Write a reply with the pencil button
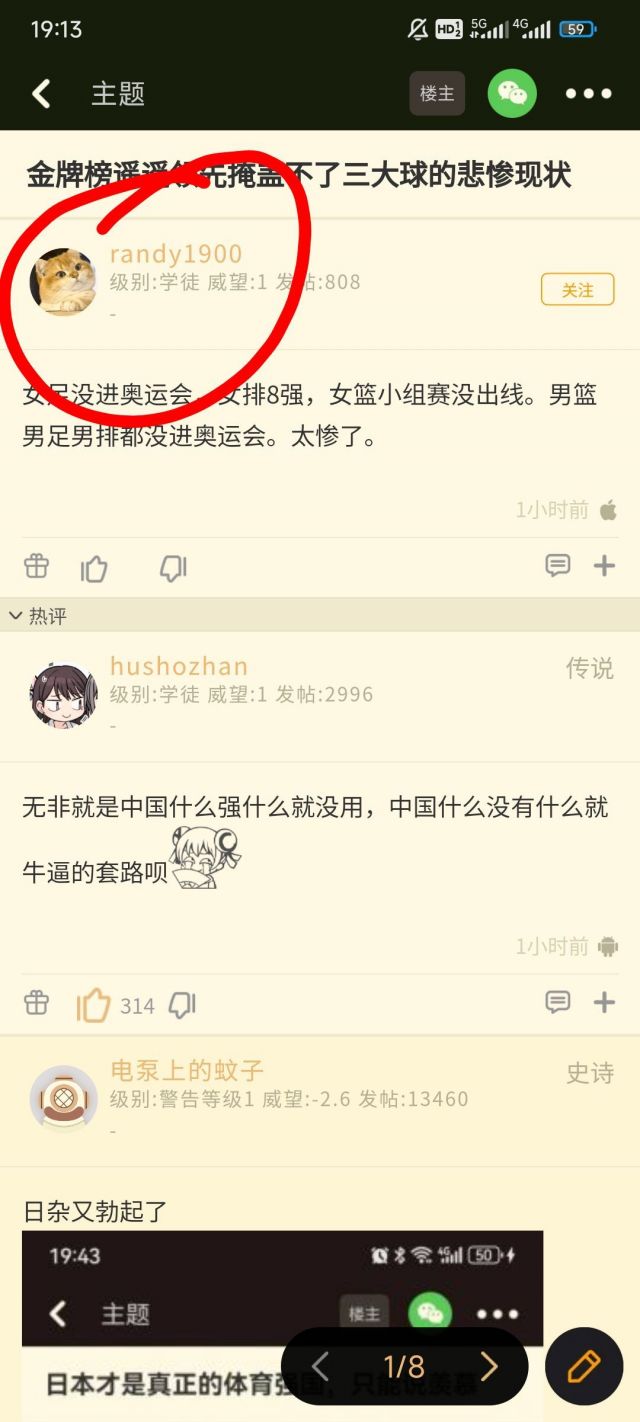The image size is (640, 1422). (584, 1366)
